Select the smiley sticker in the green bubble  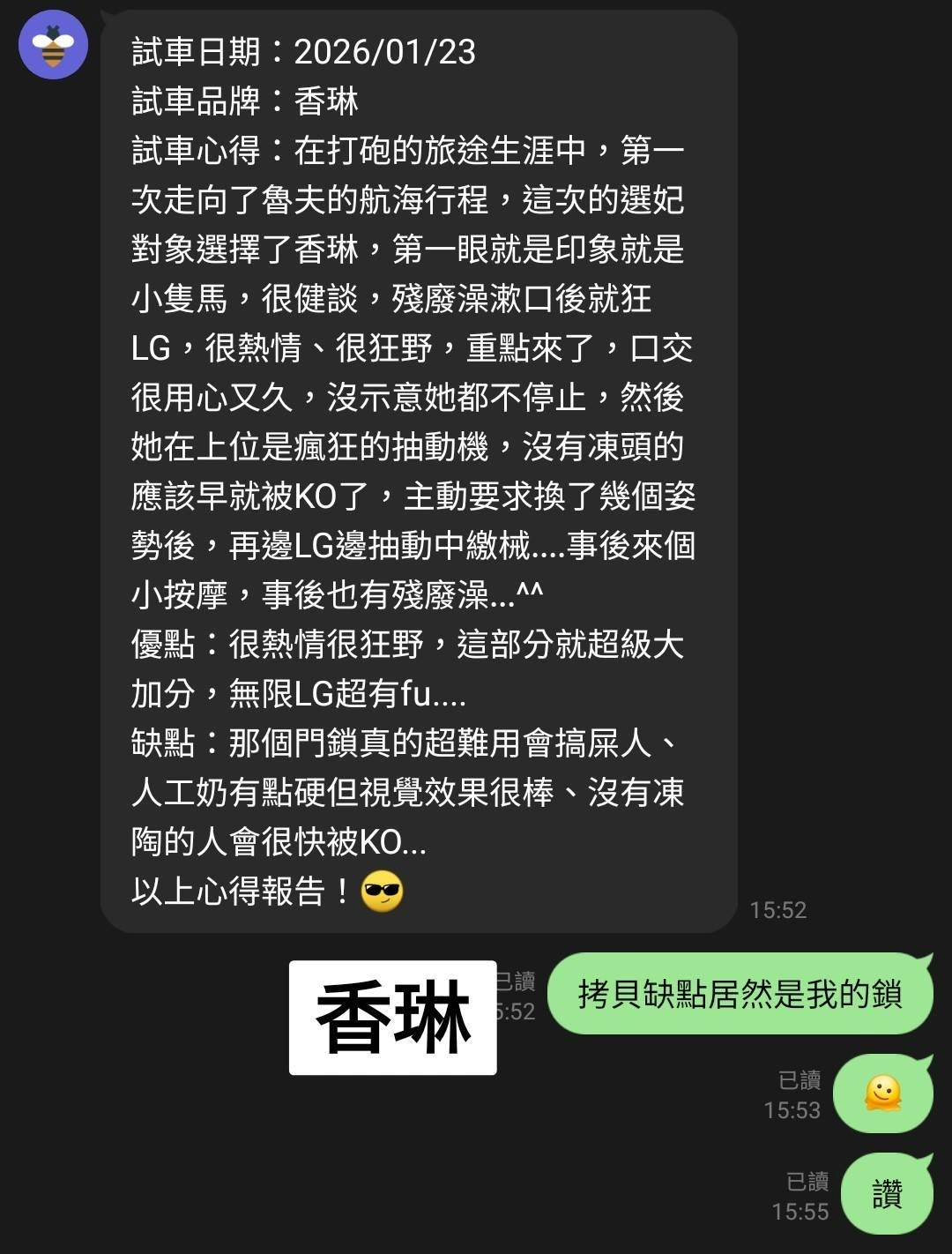[x=881, y=1094]
